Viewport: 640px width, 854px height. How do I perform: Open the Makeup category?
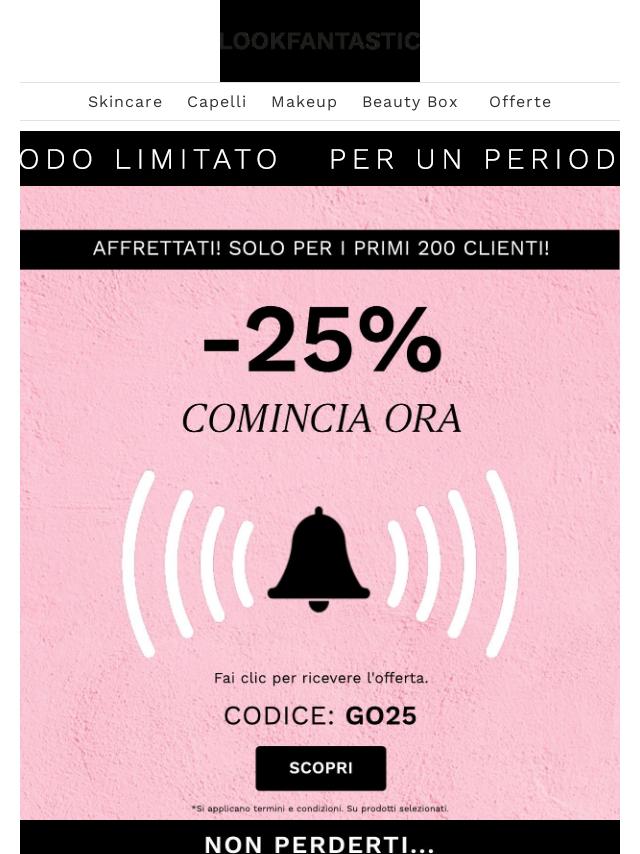click(x=304, y=102)
